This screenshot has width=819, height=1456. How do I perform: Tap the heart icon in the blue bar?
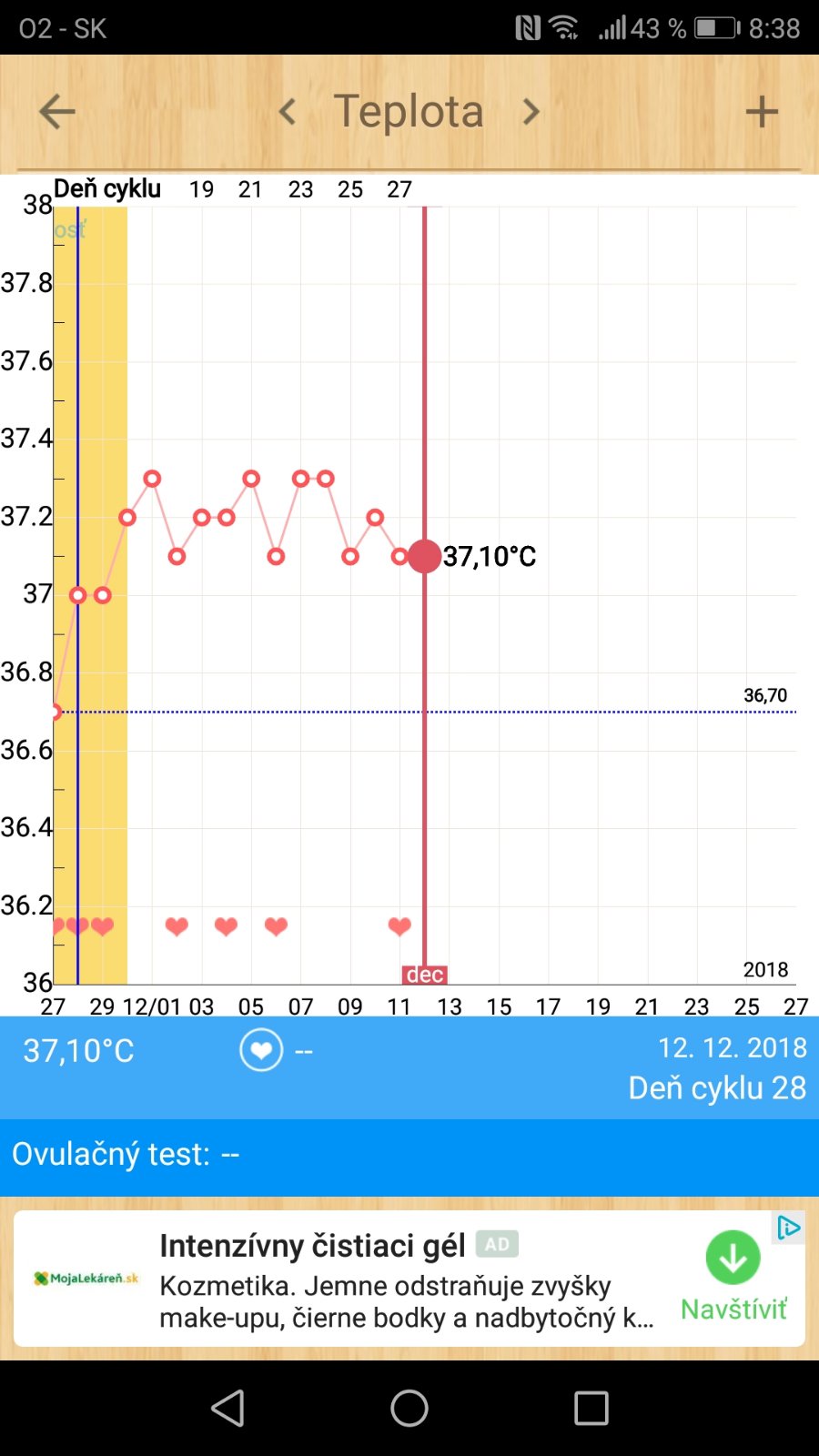point(261,1051)
